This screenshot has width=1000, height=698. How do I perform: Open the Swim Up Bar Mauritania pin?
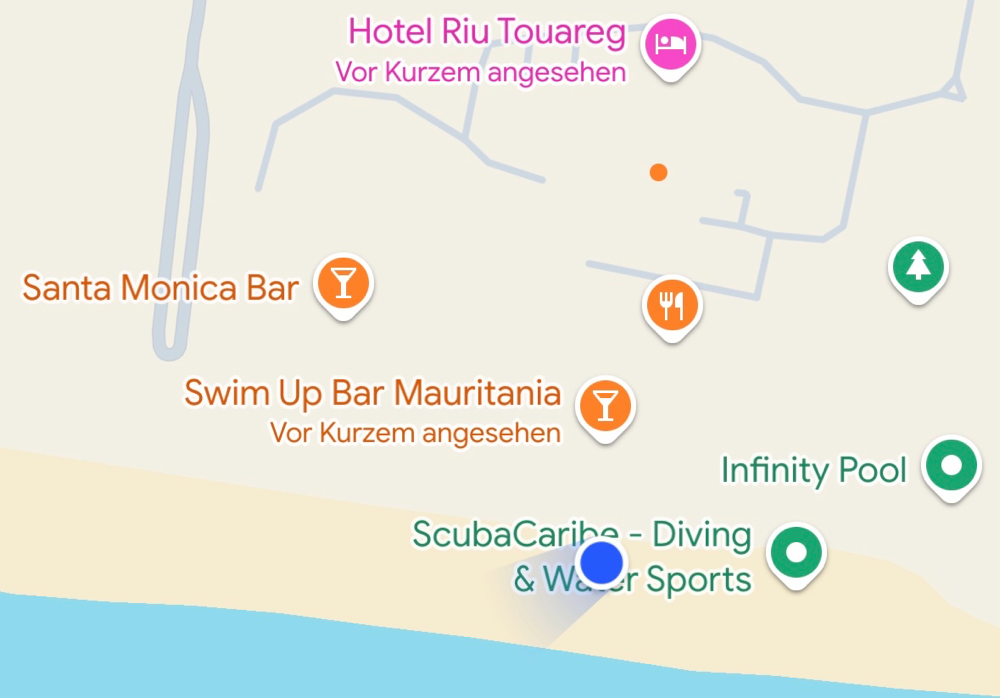(x=605, y=406)
